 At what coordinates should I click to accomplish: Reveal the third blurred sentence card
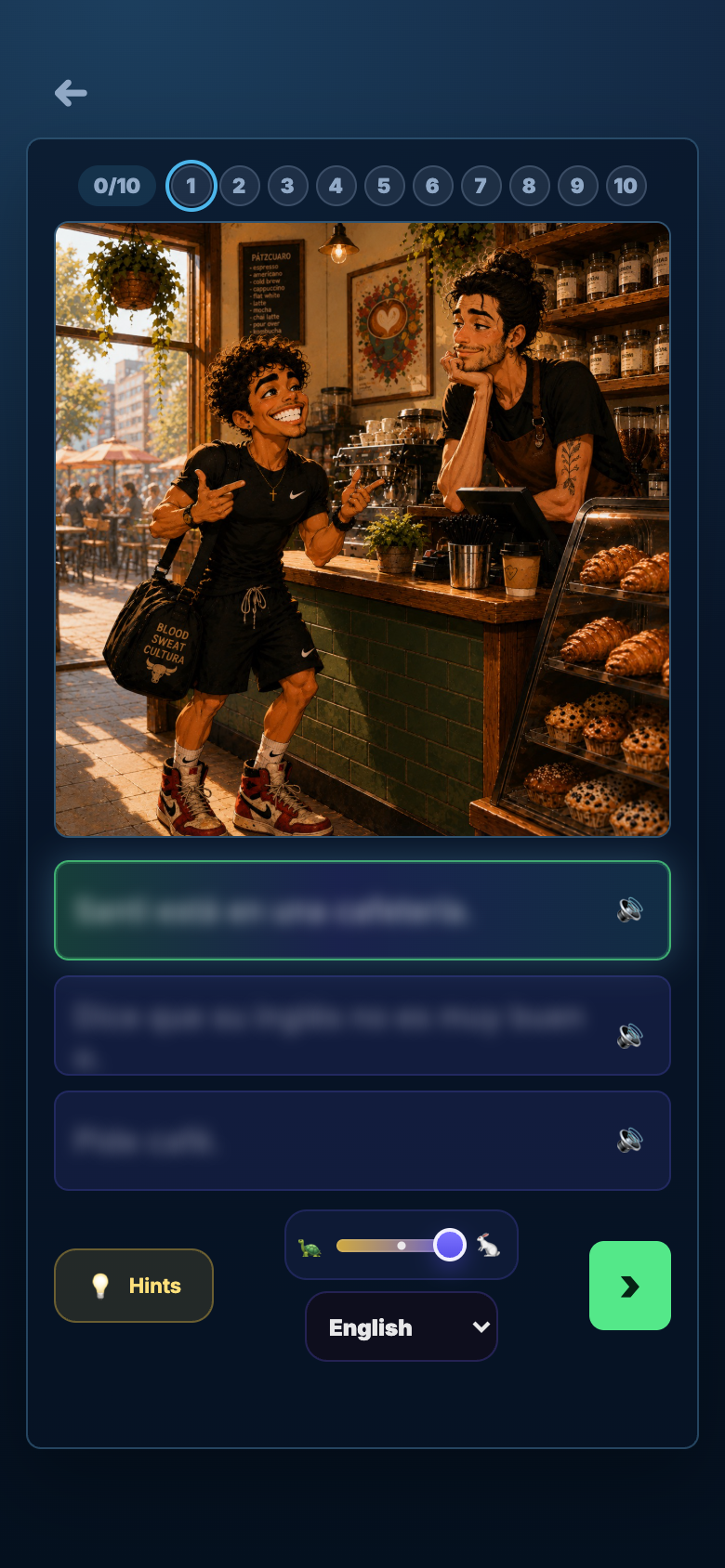362,1141
